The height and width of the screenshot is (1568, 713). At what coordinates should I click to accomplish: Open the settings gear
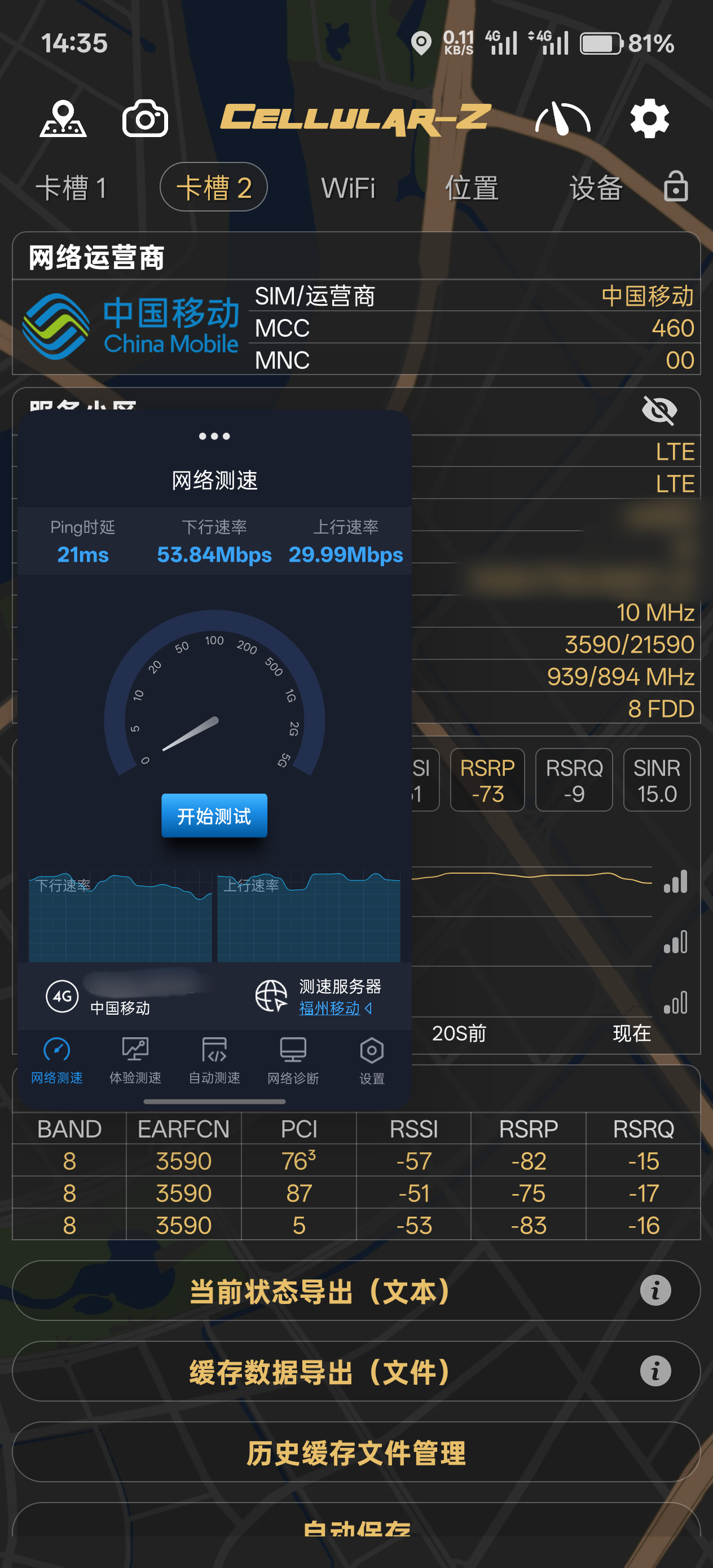(x=649, y=118)
